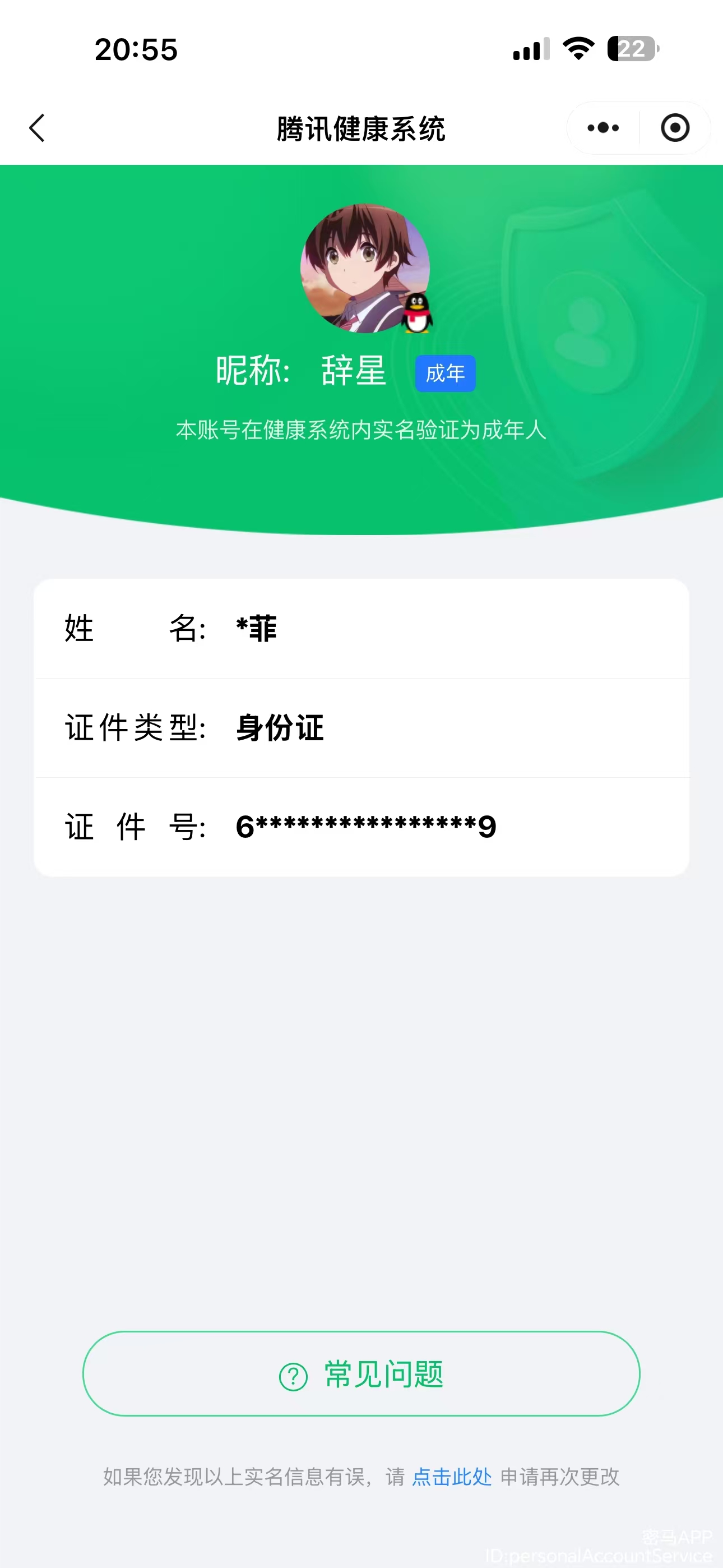Expand the 证件号 ID number row
Image resolution: width=723 pixels, height=1568 pixels.
pyautogui.click(x=361, y=827)
